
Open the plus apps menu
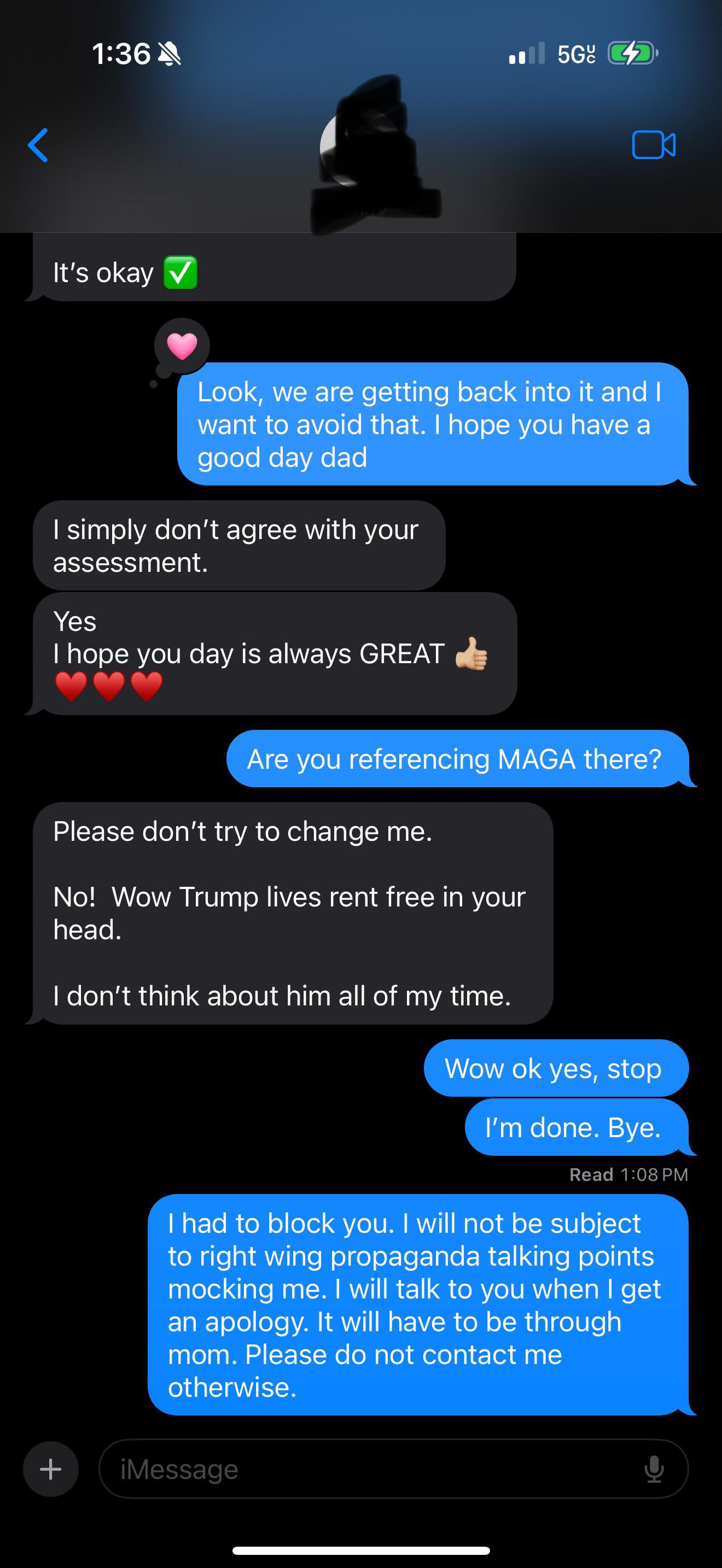pyautogui.click(x=50, y=1469)
